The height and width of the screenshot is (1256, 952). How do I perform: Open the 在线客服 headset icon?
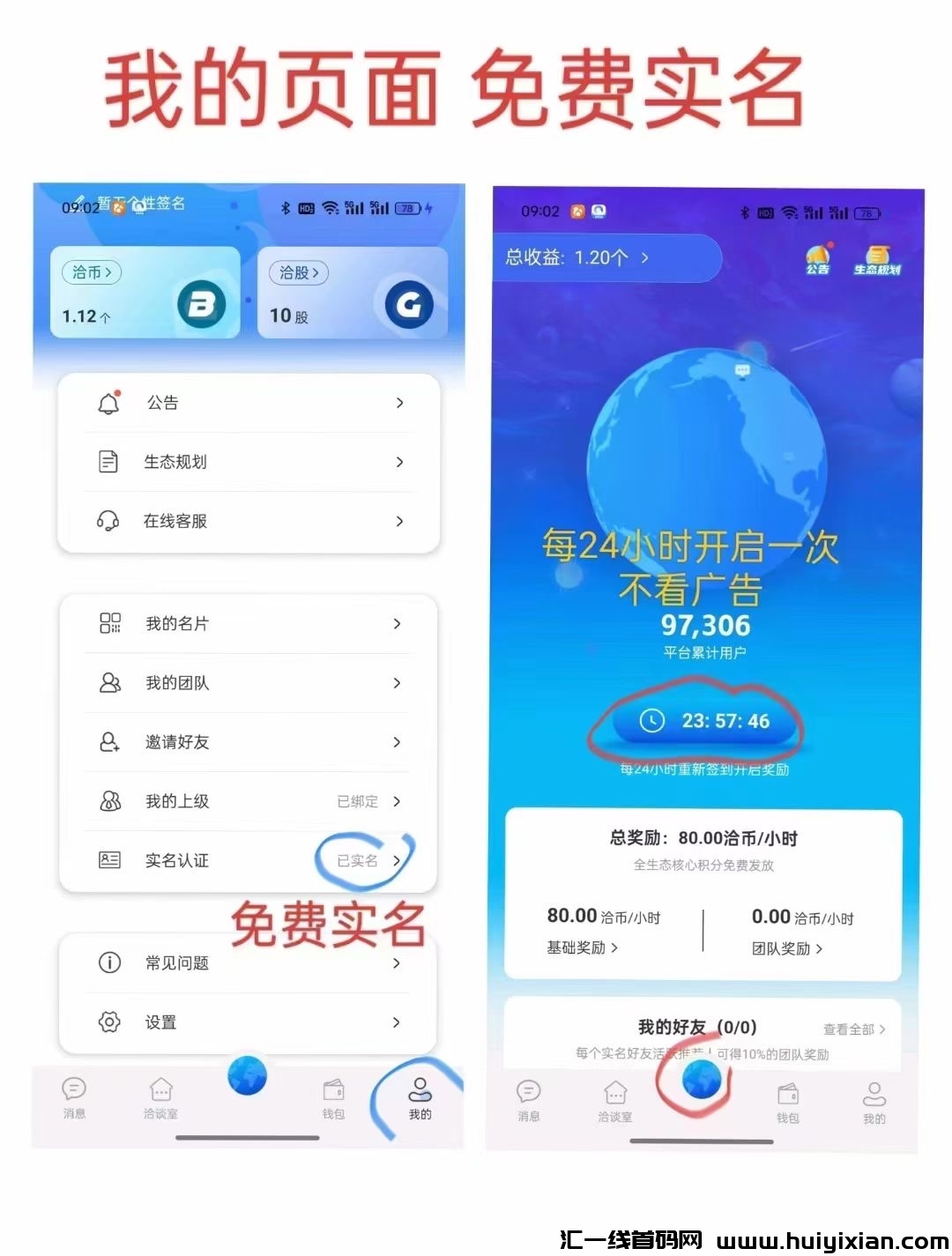pyautogui.click(x=108, y=521)
